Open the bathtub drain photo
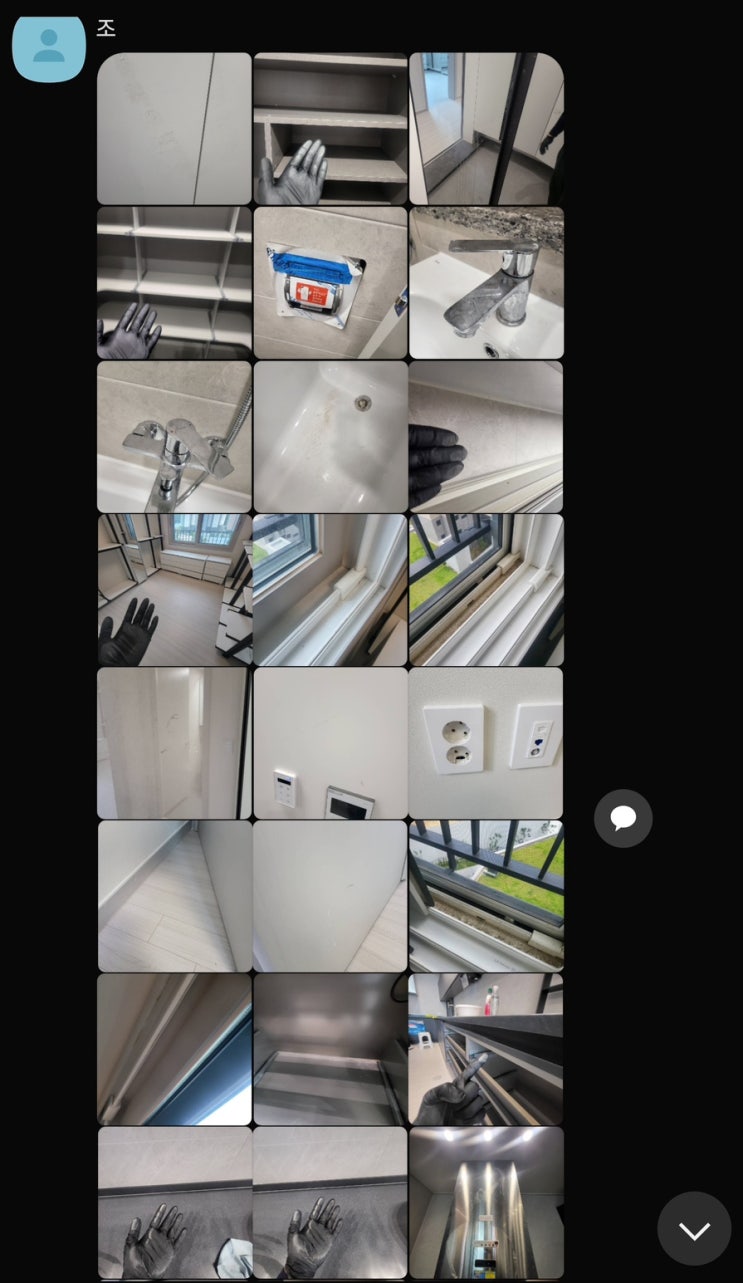The image size is (743, 1283). [x=330, y=437]
